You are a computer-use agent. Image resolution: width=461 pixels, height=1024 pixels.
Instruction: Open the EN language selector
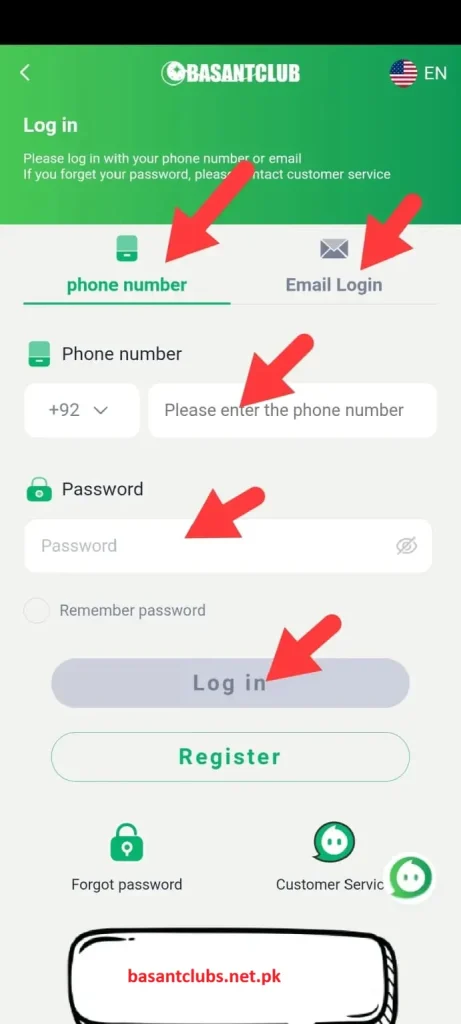pyautogui.click(x=418, y=73)
